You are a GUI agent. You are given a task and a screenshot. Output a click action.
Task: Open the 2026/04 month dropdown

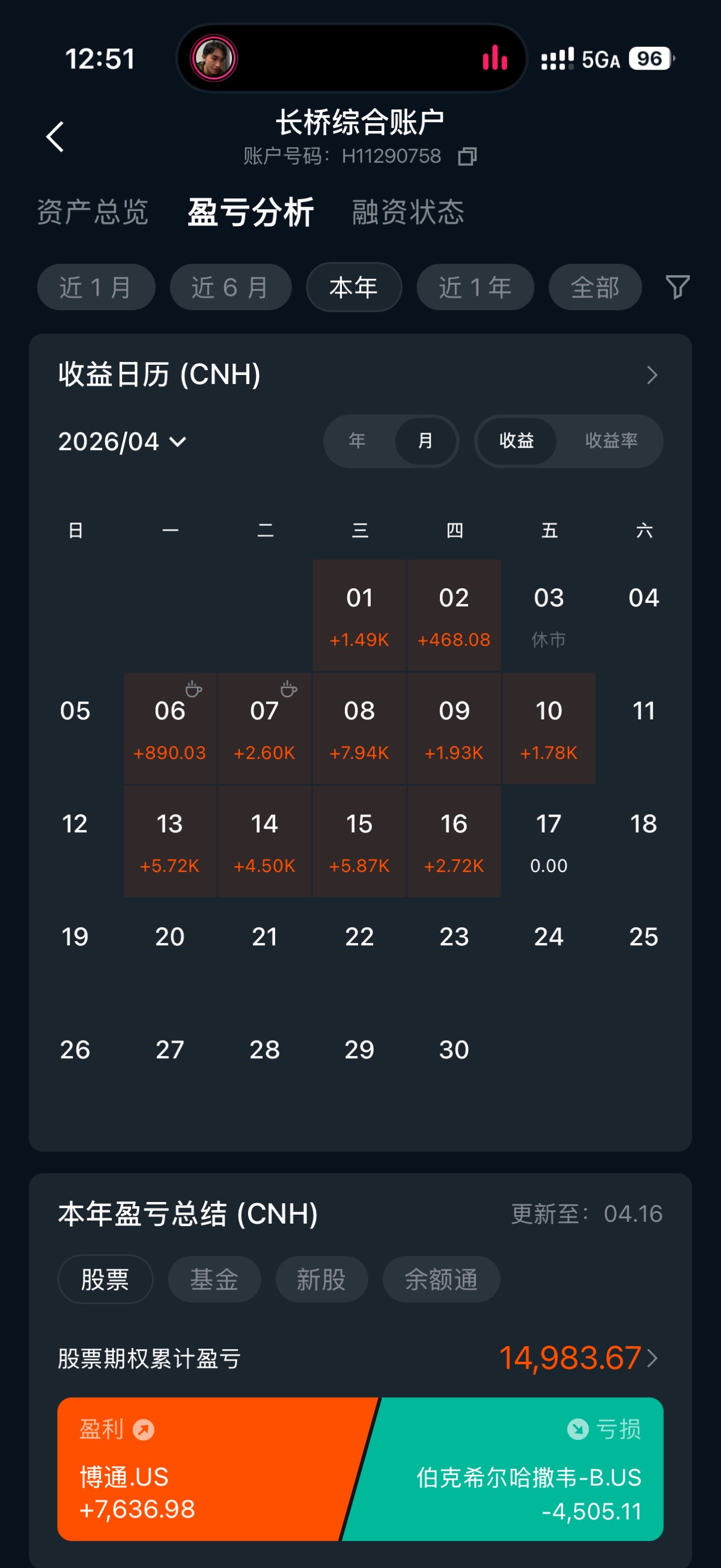coord(123,441)
